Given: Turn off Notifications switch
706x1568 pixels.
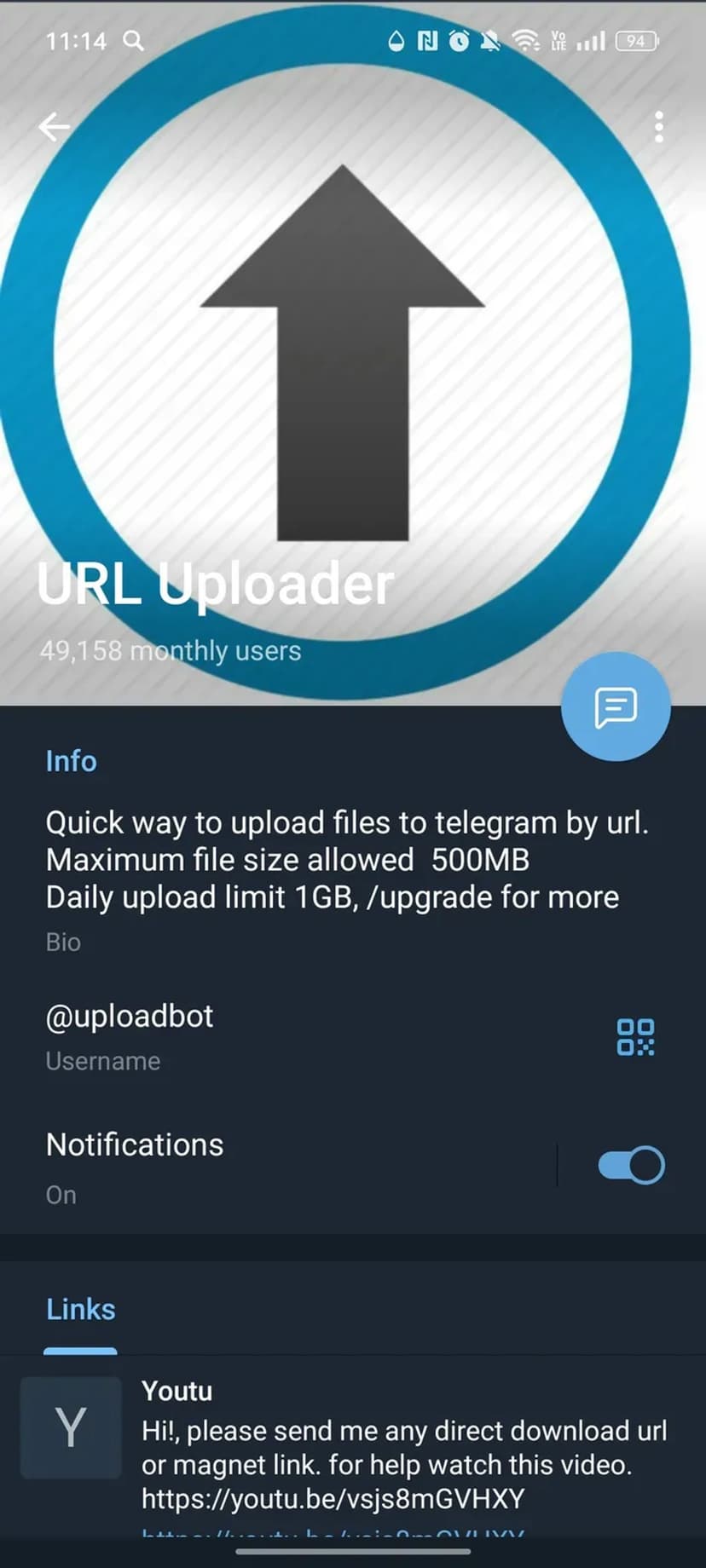Looking at the screenshot, I should click(x=631, y=1166).
